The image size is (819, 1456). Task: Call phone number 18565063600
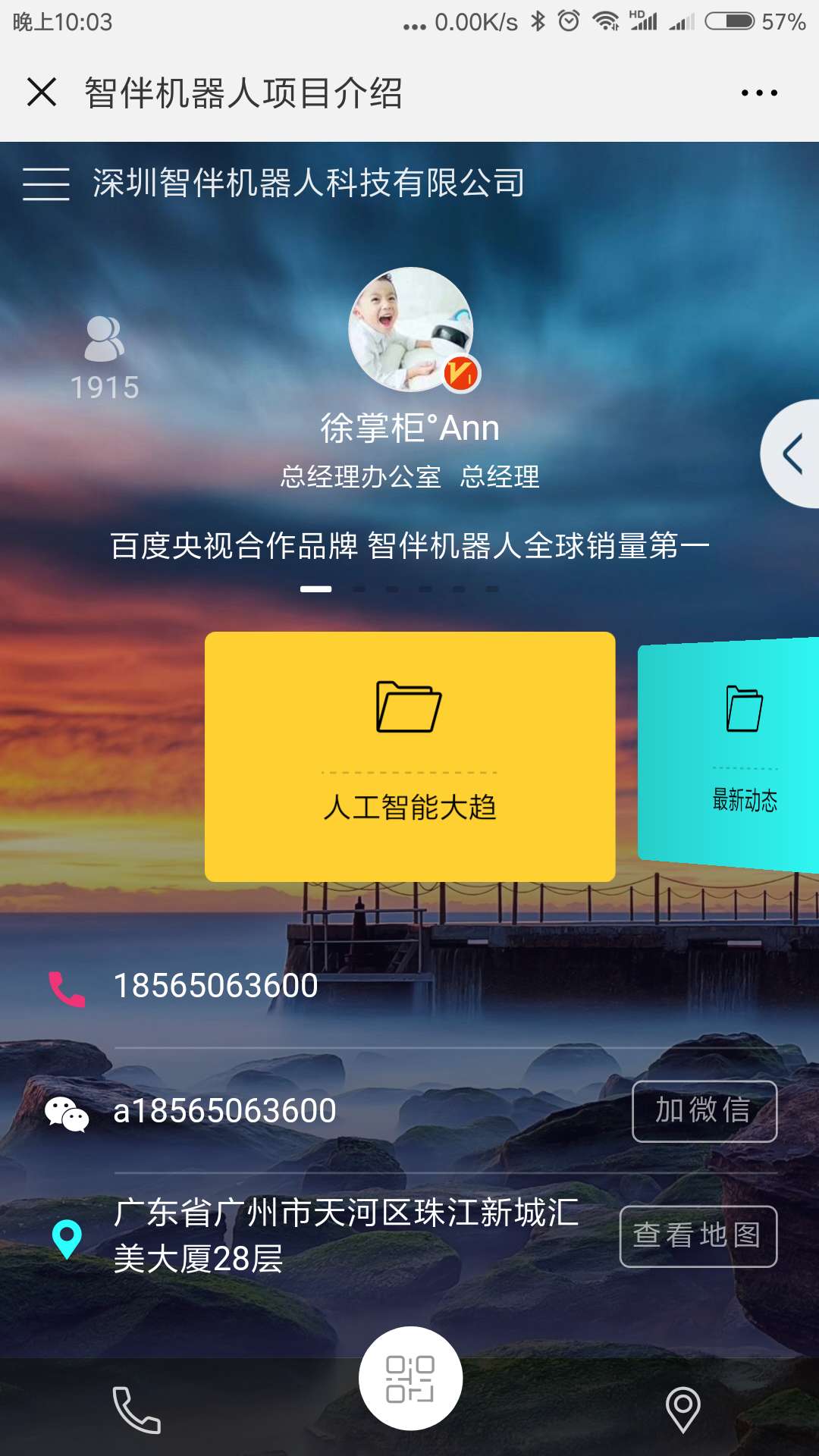(x=215, y=986)
